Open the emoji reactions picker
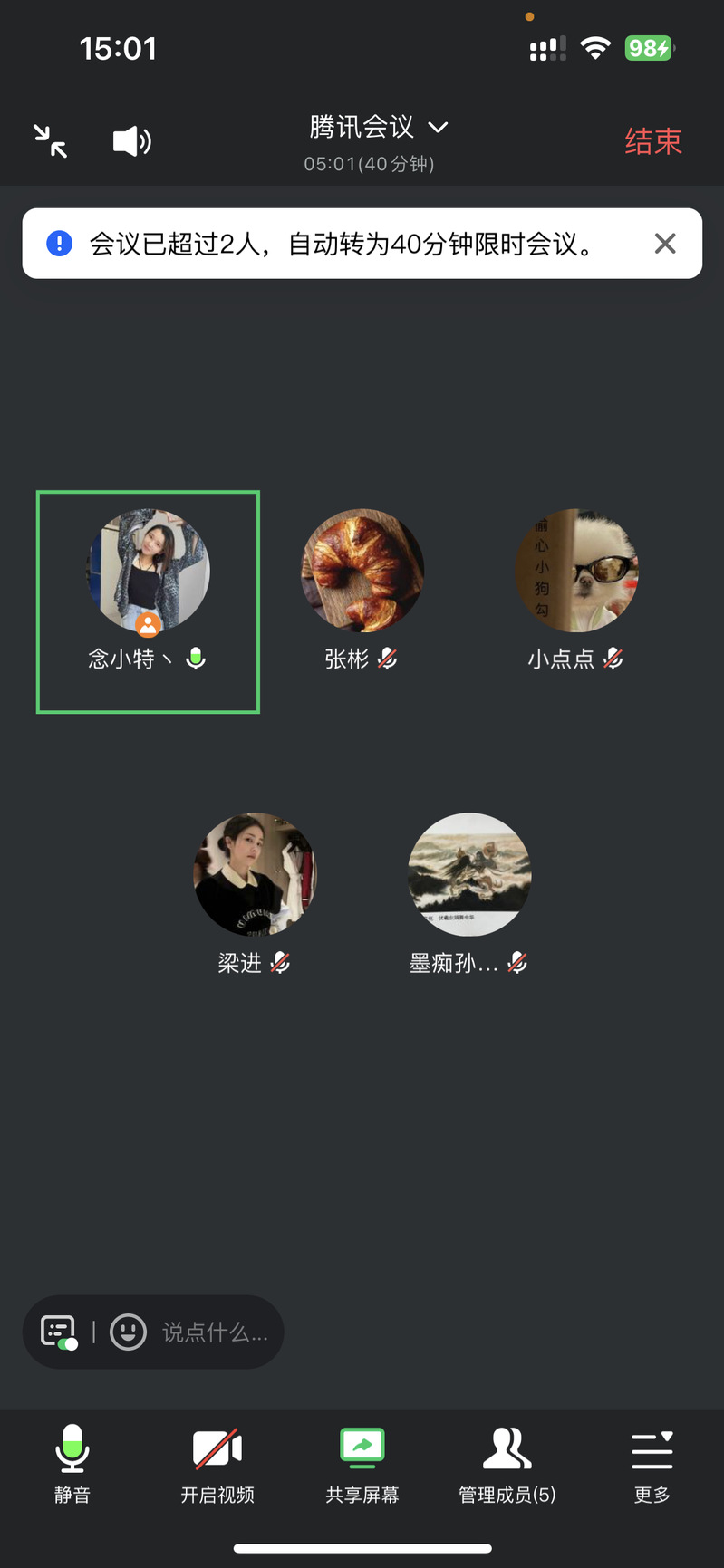Screen dimensions: 724x1568 128,1332
